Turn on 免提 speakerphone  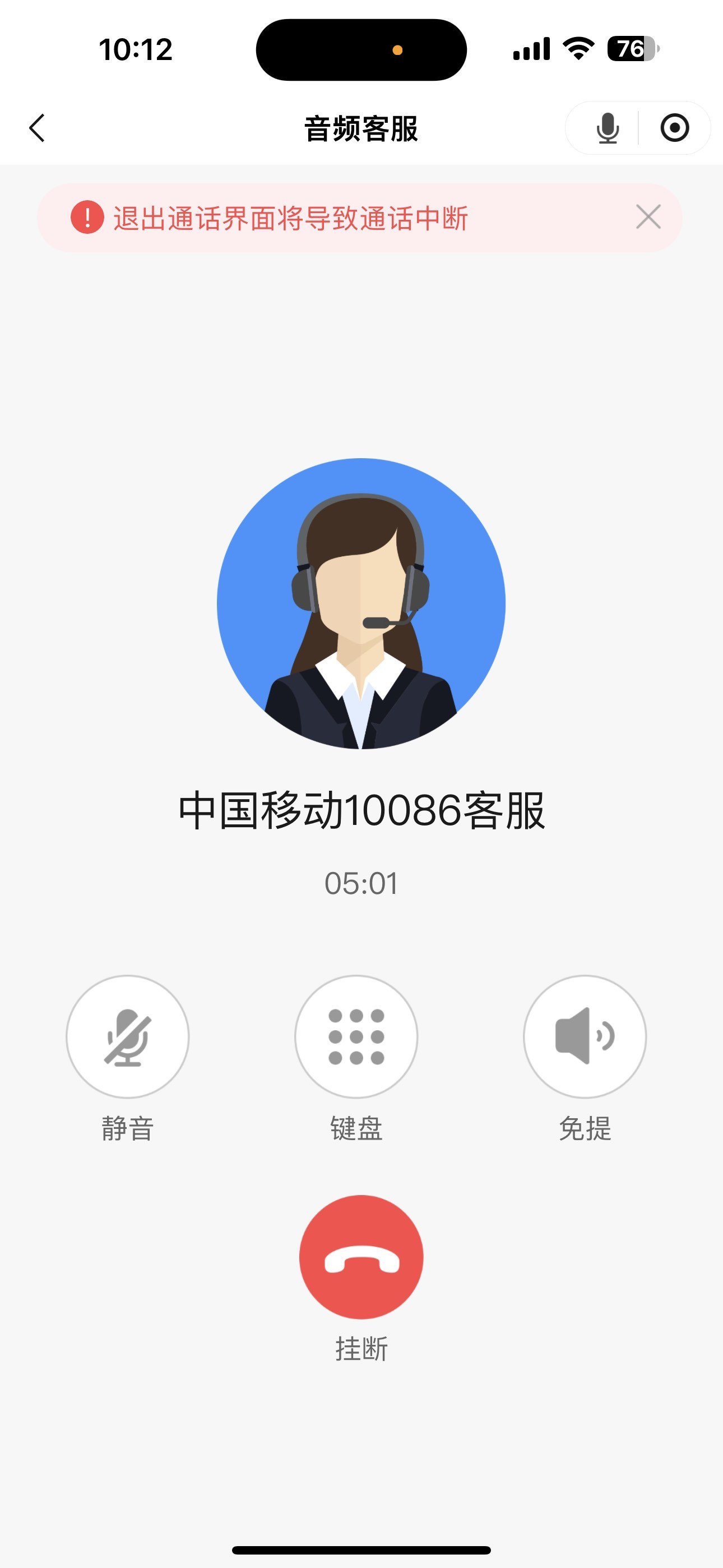[584, 1036]
